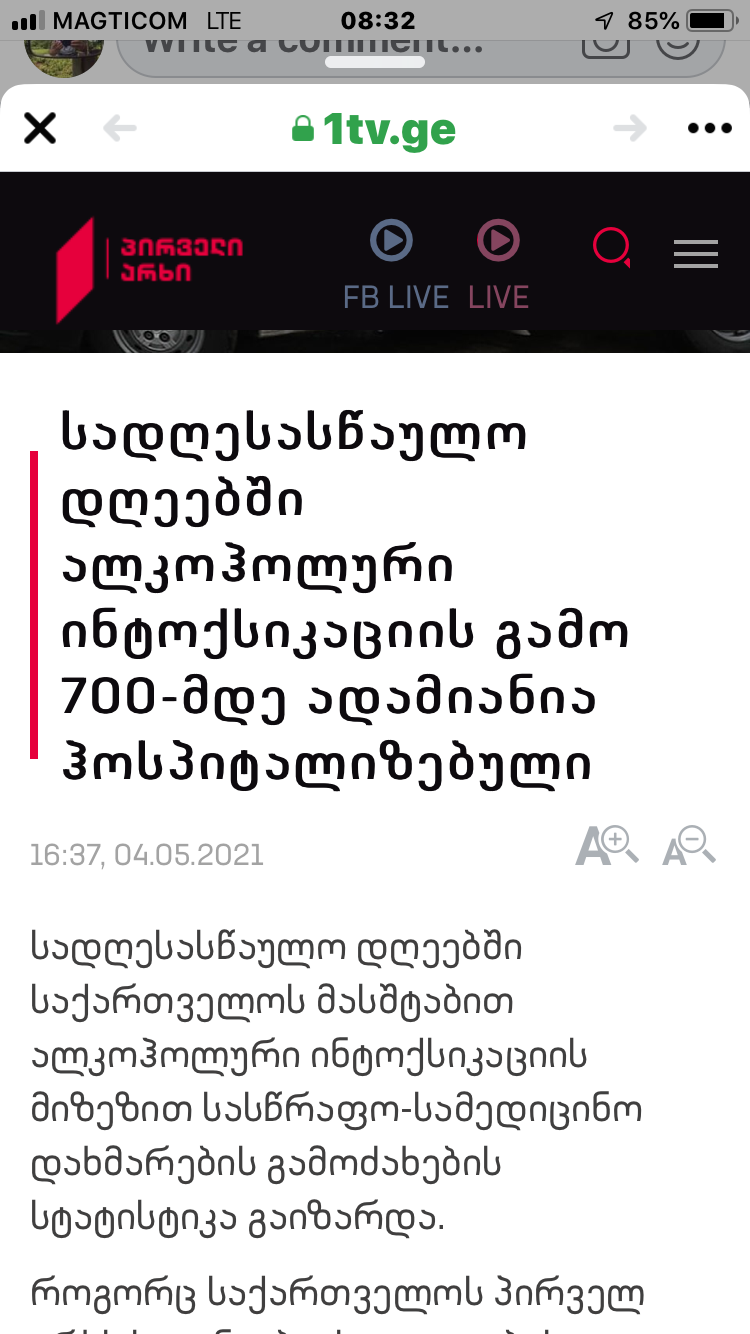Open the hamburger navigation menu
This screenshot has height=1334, width=750.
click(x=696, y=254)
